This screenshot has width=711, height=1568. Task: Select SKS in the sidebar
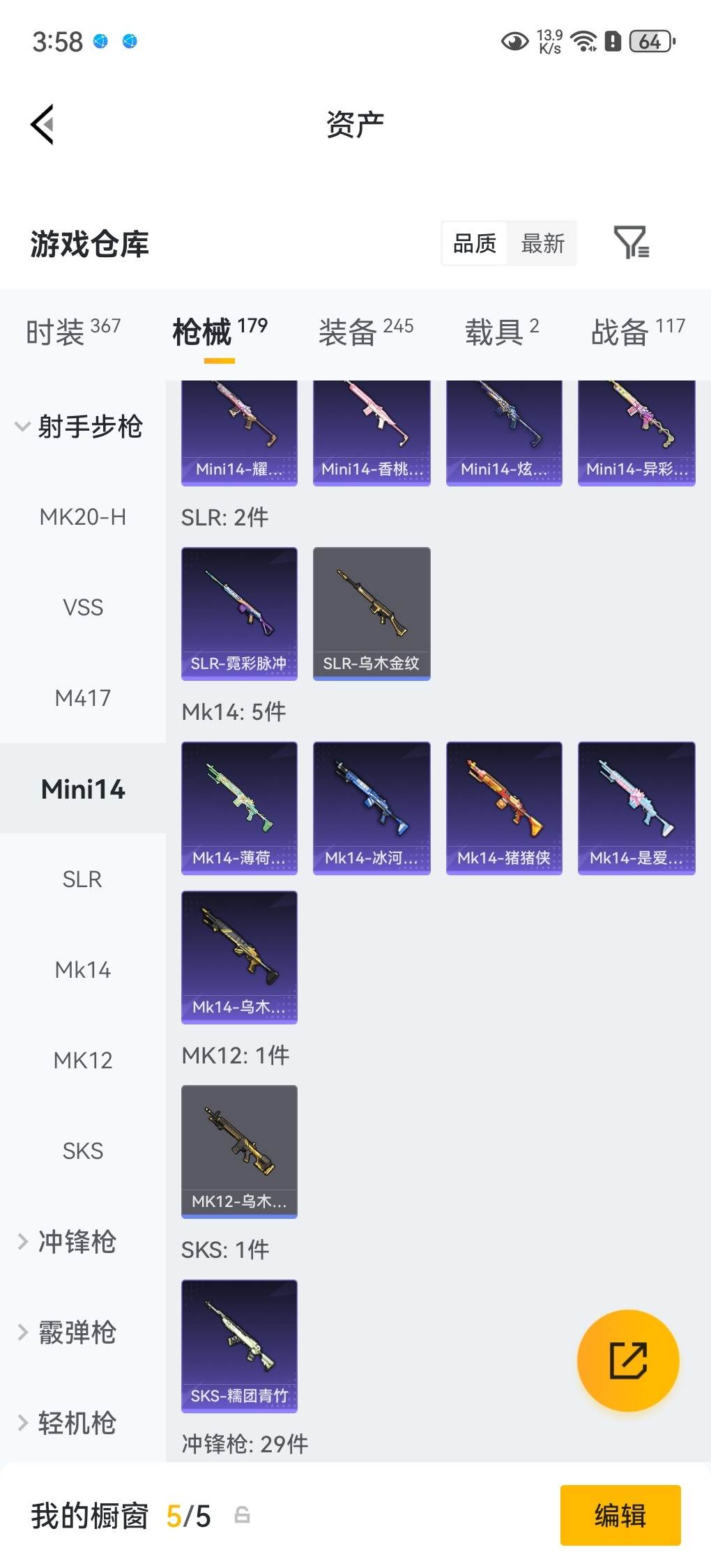[x=83, y=1151]
